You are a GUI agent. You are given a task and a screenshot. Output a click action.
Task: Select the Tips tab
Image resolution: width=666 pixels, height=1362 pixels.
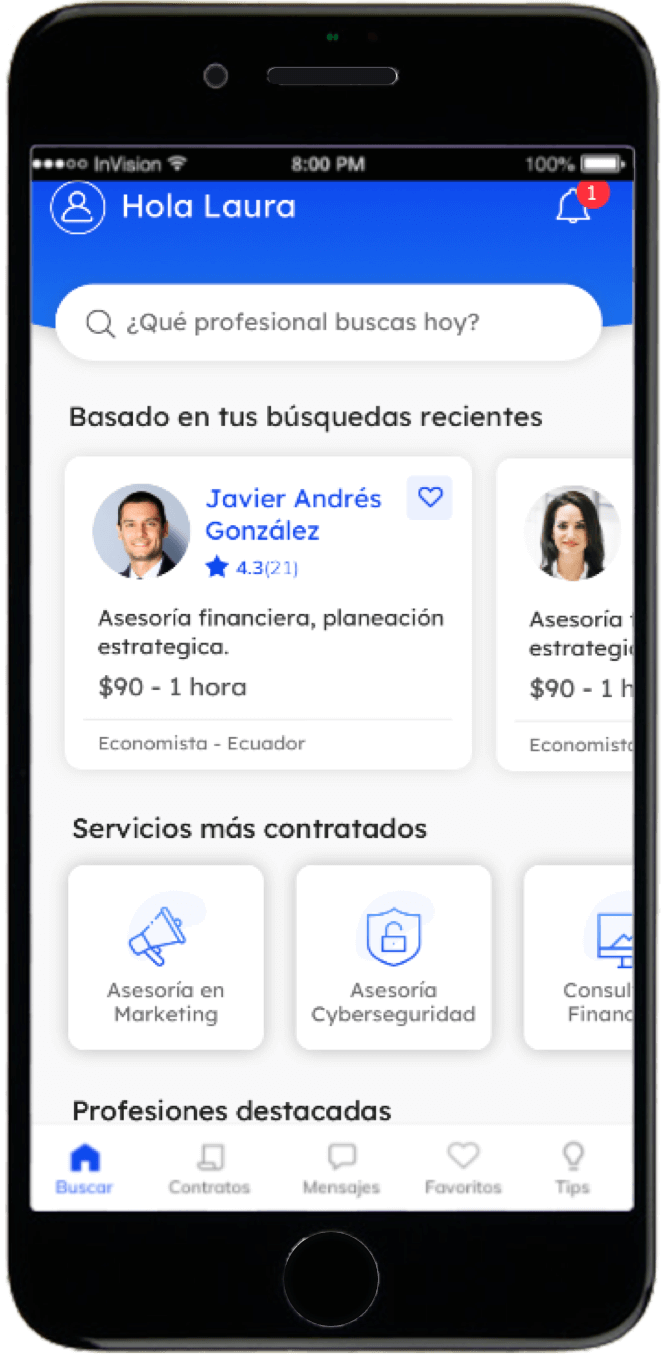572,1170
